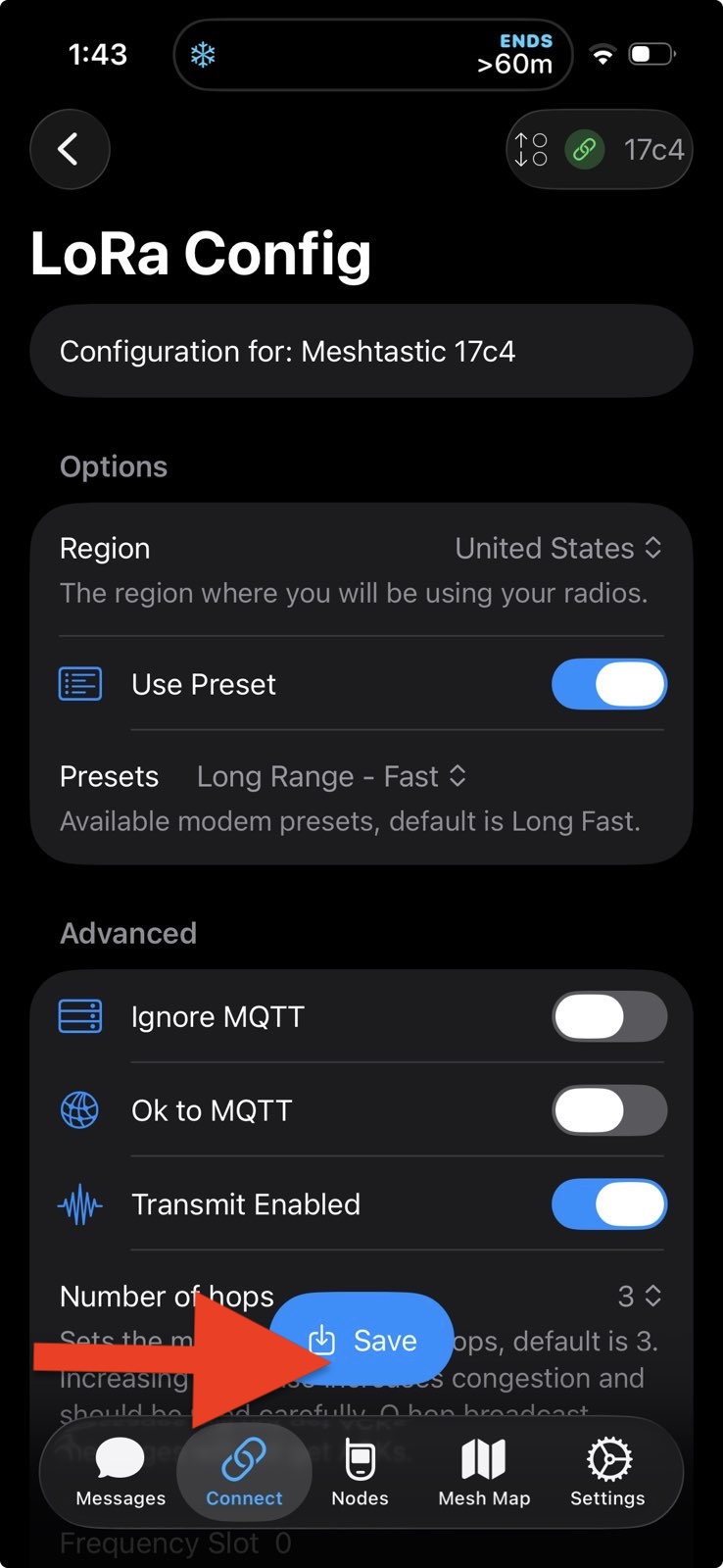723x1568 pixels.
Task: Go back from LoRa Config
Action: 69,150
